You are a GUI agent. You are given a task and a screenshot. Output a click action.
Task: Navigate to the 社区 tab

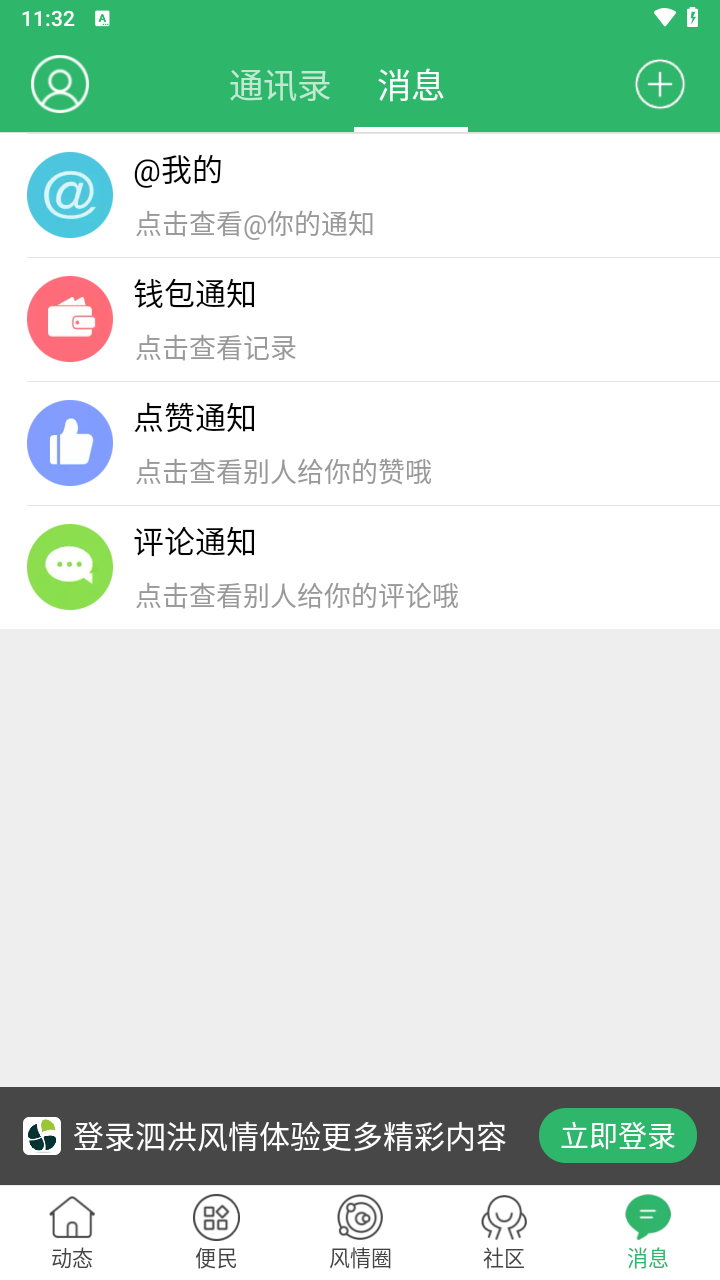(x=504, y=1232)
